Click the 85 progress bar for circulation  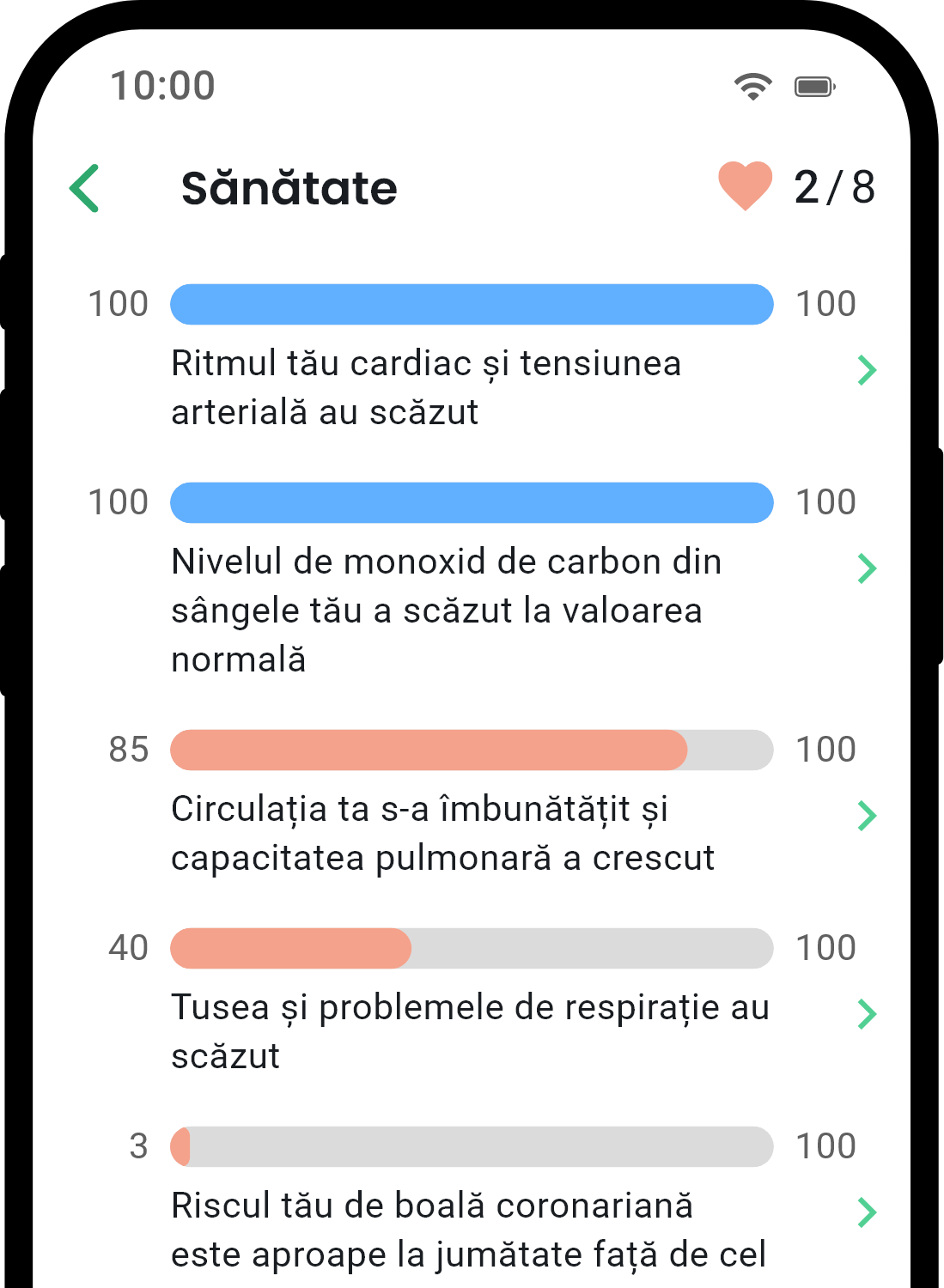click(x=471, y=750)
